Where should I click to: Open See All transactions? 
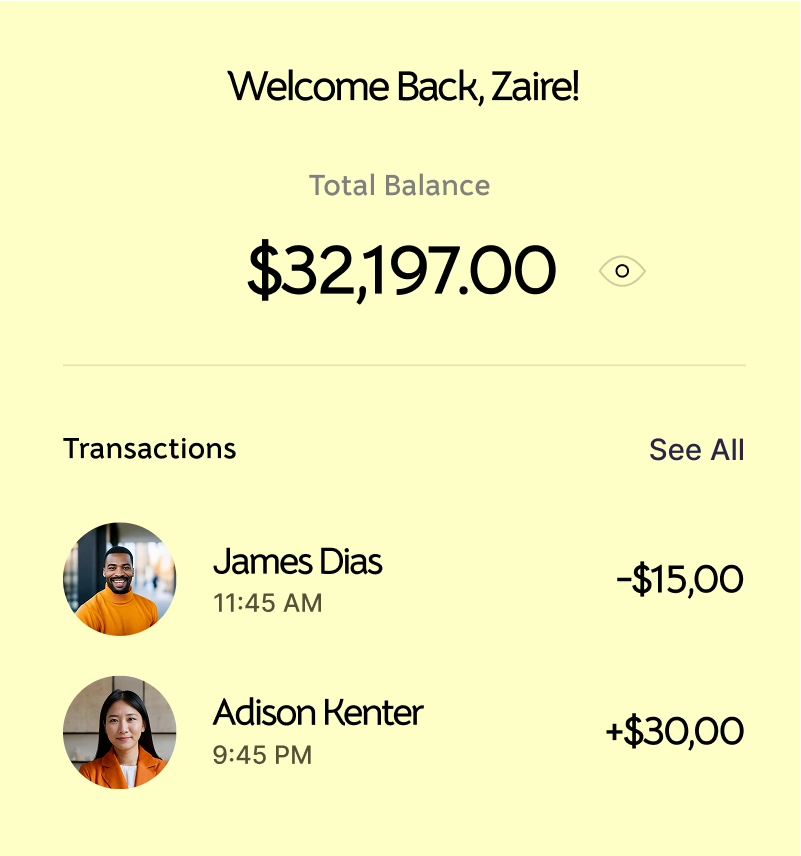(696, 450)
